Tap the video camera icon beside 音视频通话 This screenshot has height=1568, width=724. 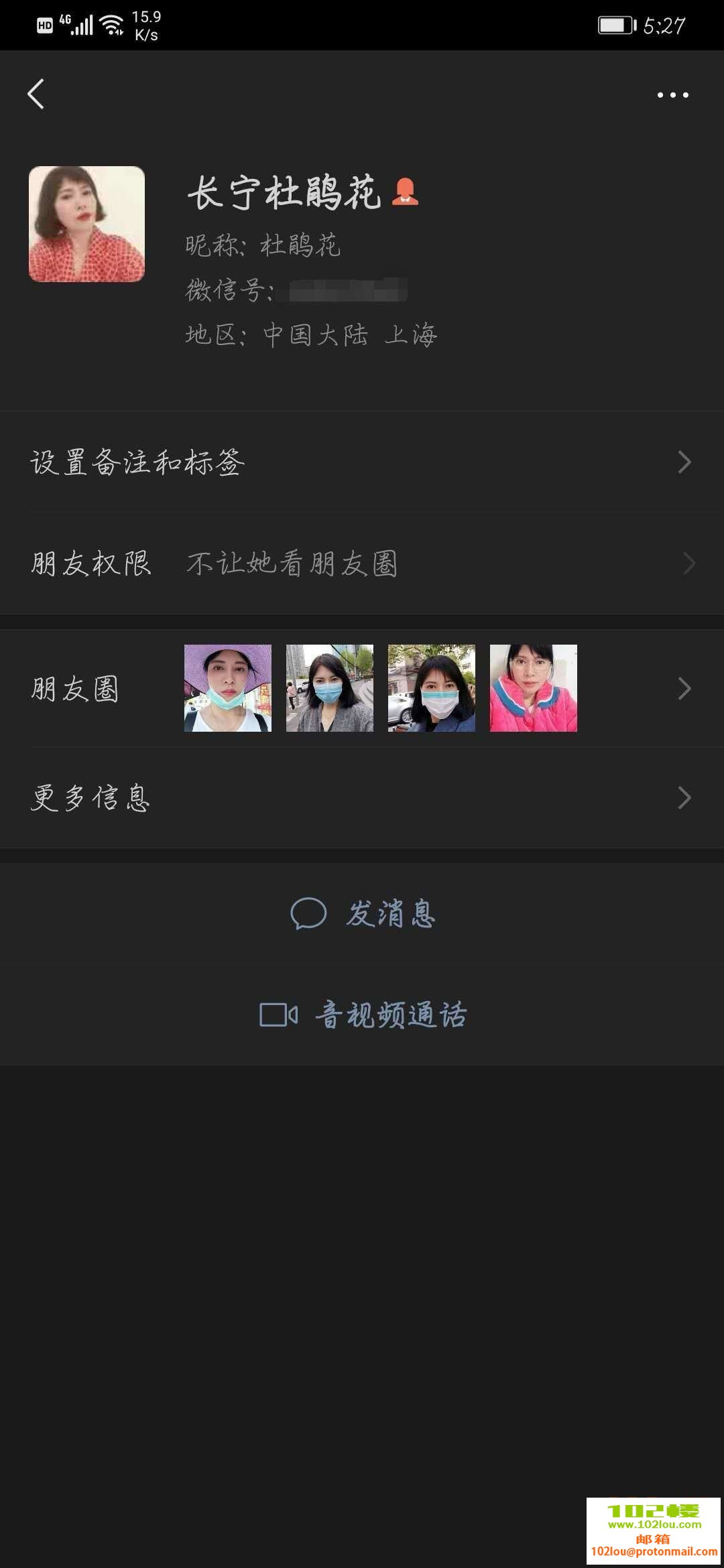[x=277, y=1015]
